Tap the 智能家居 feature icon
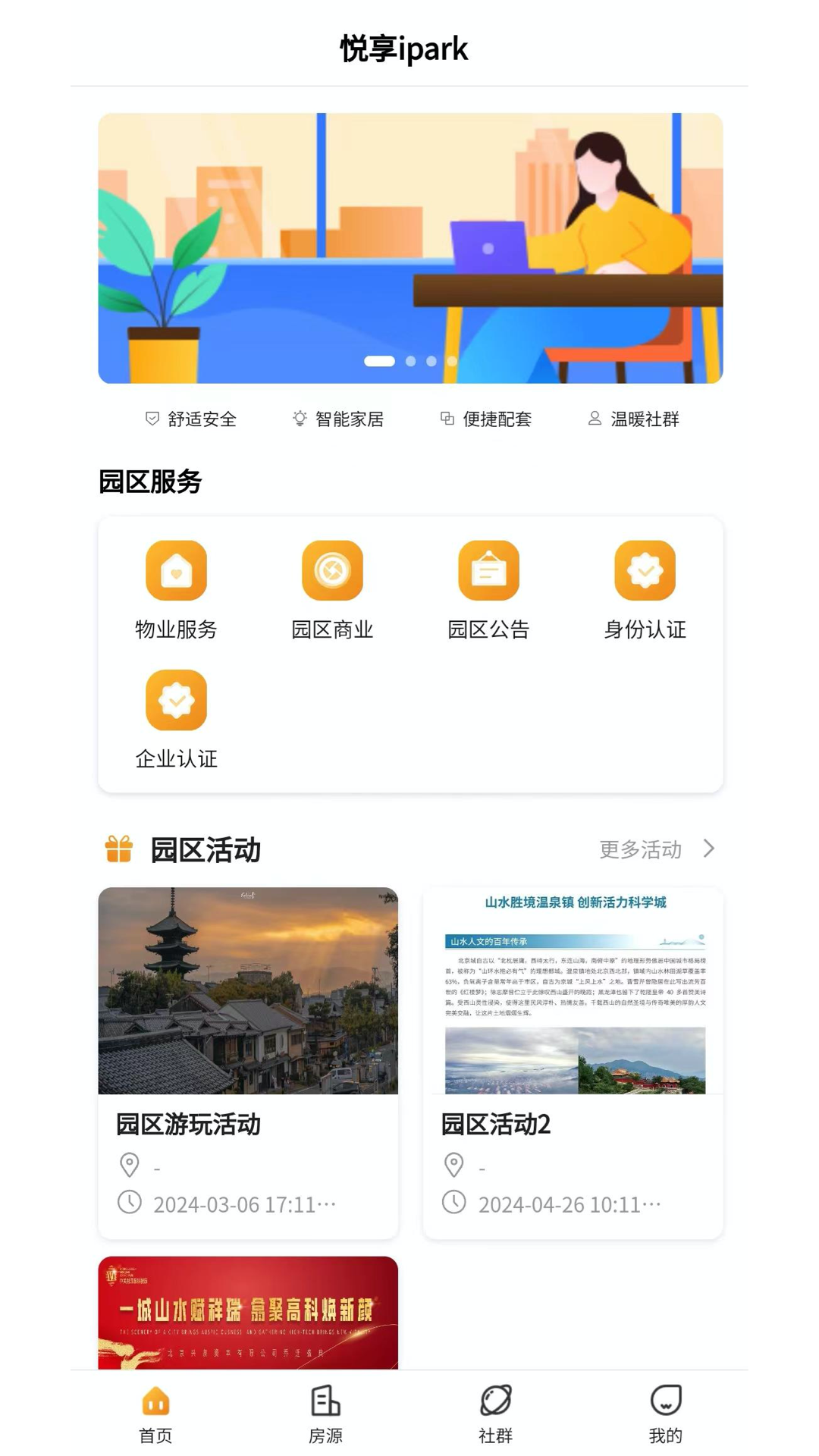The width and height of the screenshot is (819, 1456). 300,418
